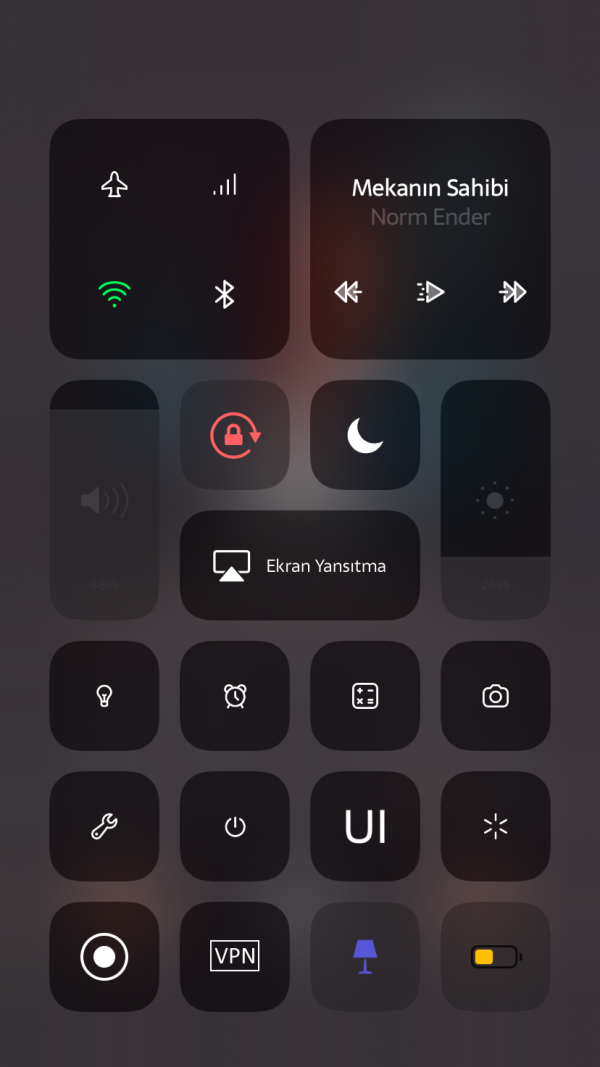Launch the camera
This screenshot has height=1067, width=600.
tap(495, 696)
